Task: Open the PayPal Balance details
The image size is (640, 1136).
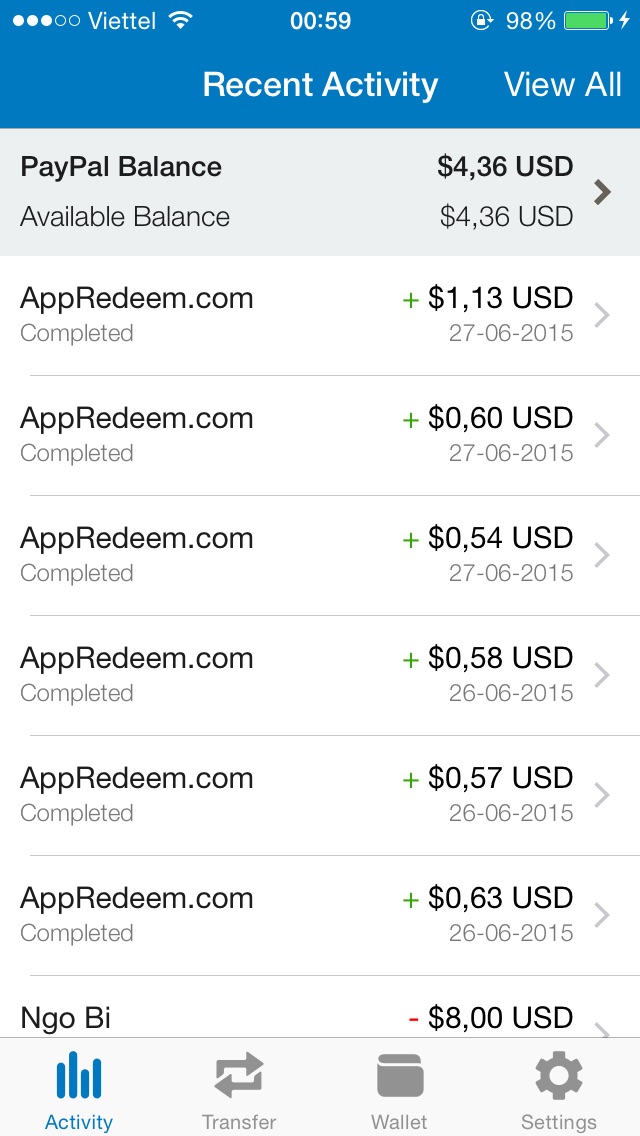Action: [x=320, y=191]
